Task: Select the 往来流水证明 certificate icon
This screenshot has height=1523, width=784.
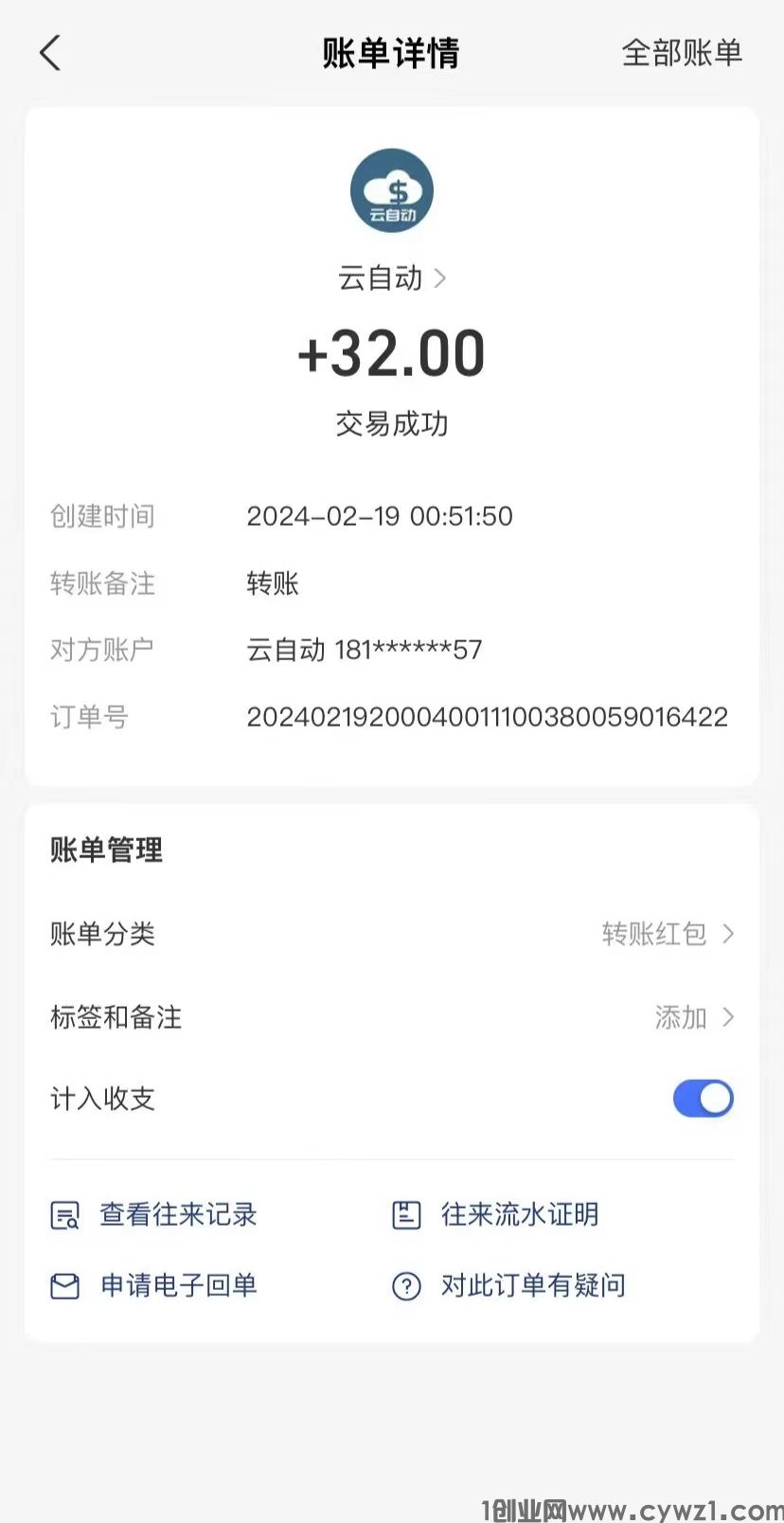Action: 406,1214
